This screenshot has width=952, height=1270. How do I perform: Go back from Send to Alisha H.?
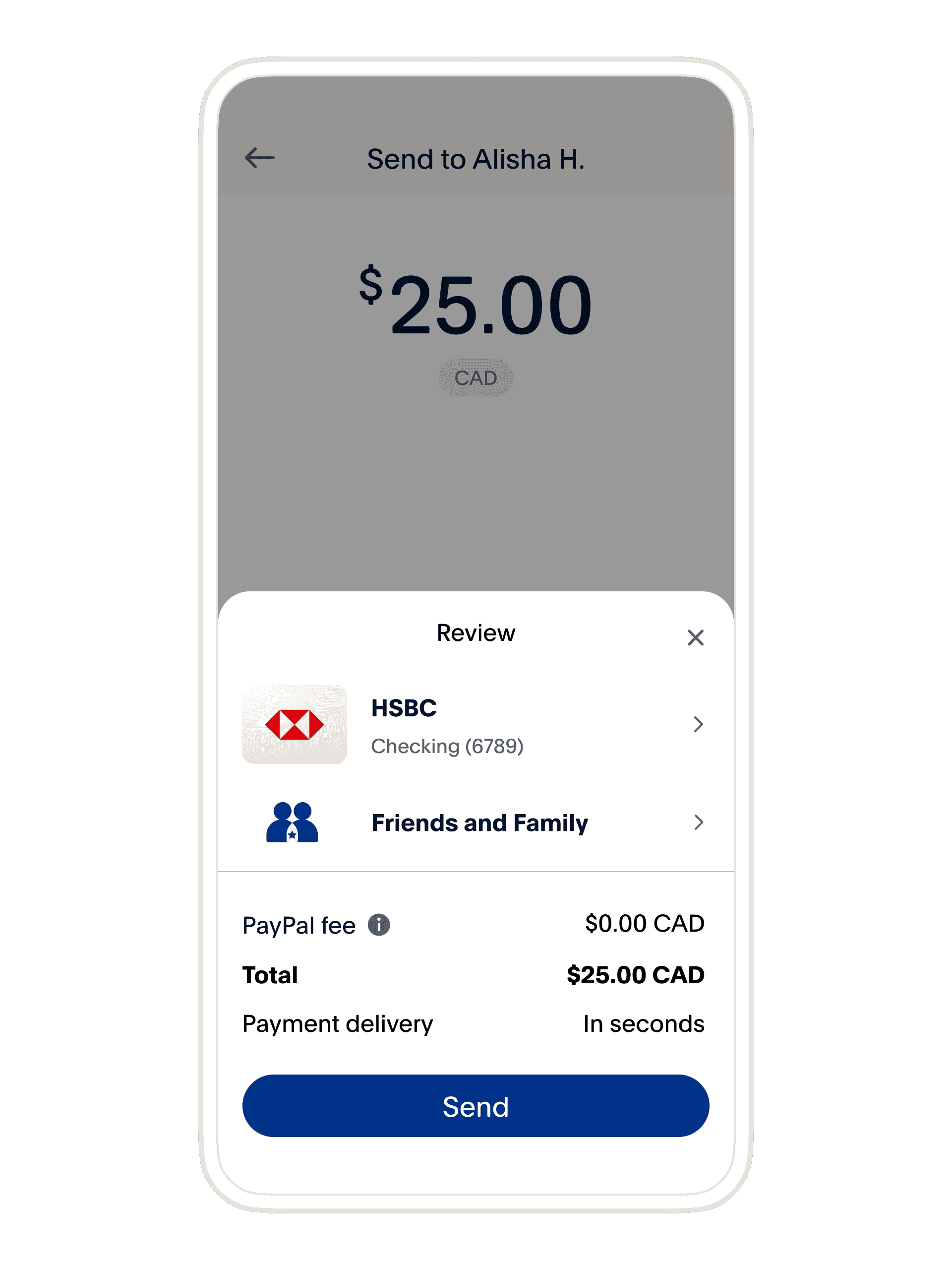coord(259,158)
